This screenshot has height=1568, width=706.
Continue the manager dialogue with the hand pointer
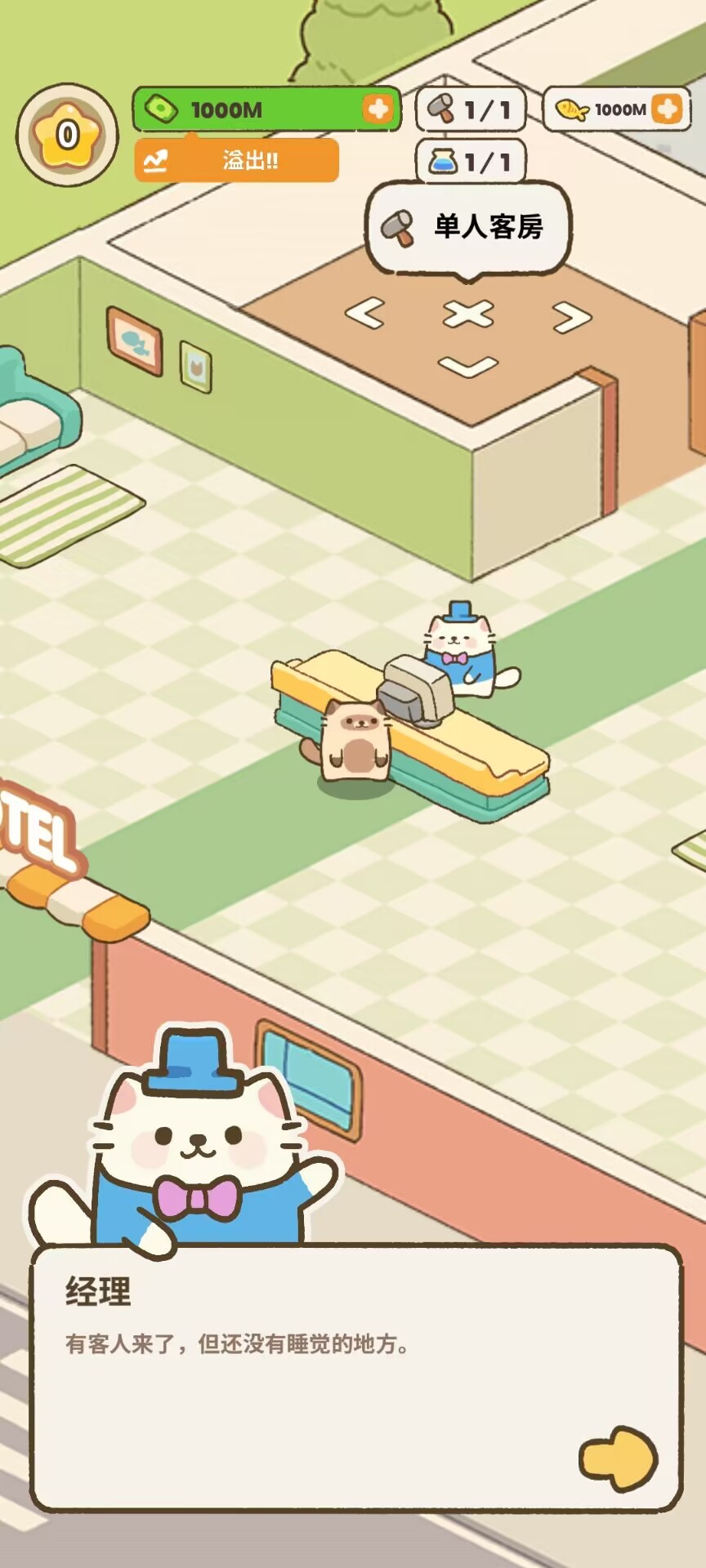pyautogui.click(x=619, y=1459)
